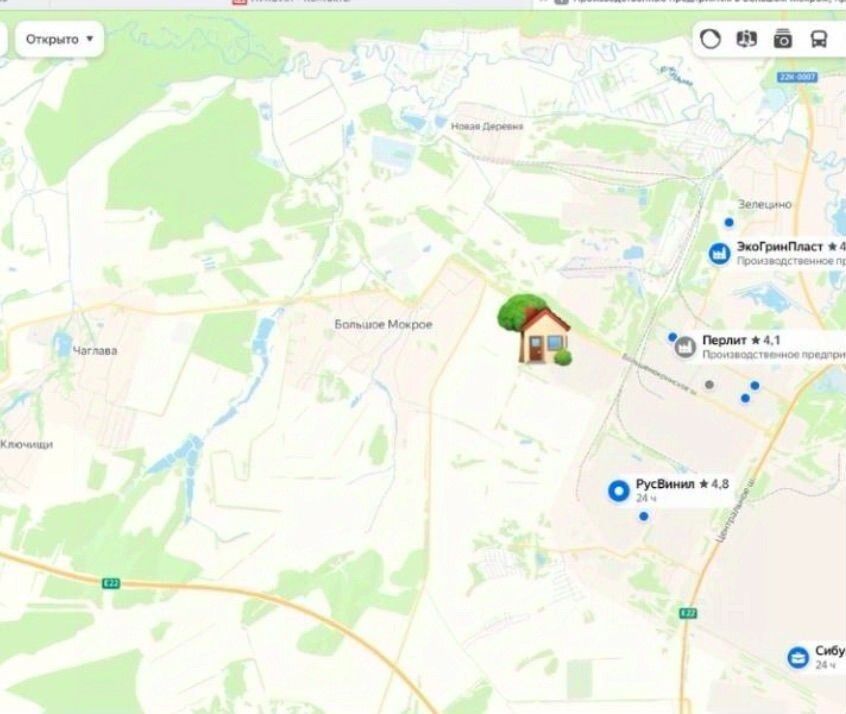
Task: Show public transport with the bus icon
Action: pos(818,39)
